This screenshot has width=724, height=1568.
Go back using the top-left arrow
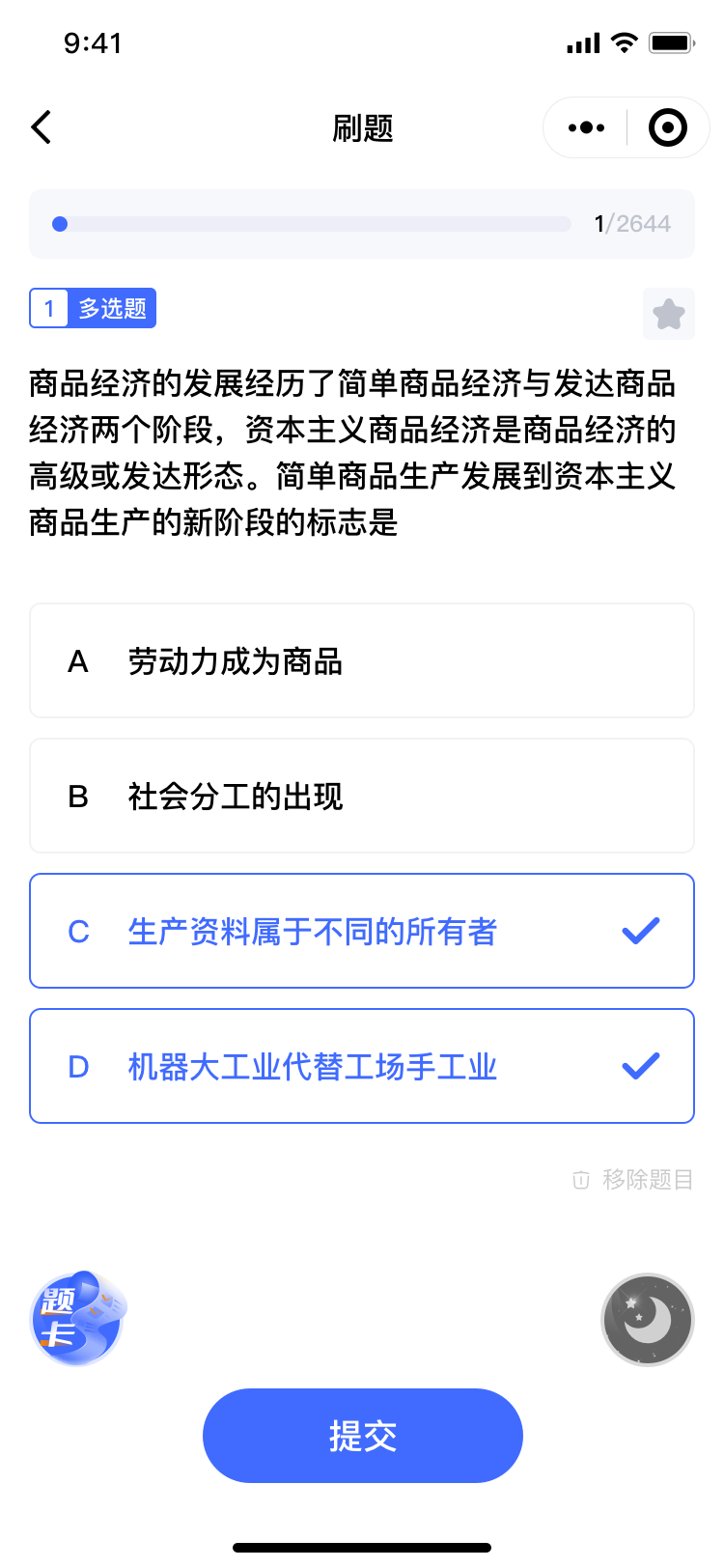point(42,127)
